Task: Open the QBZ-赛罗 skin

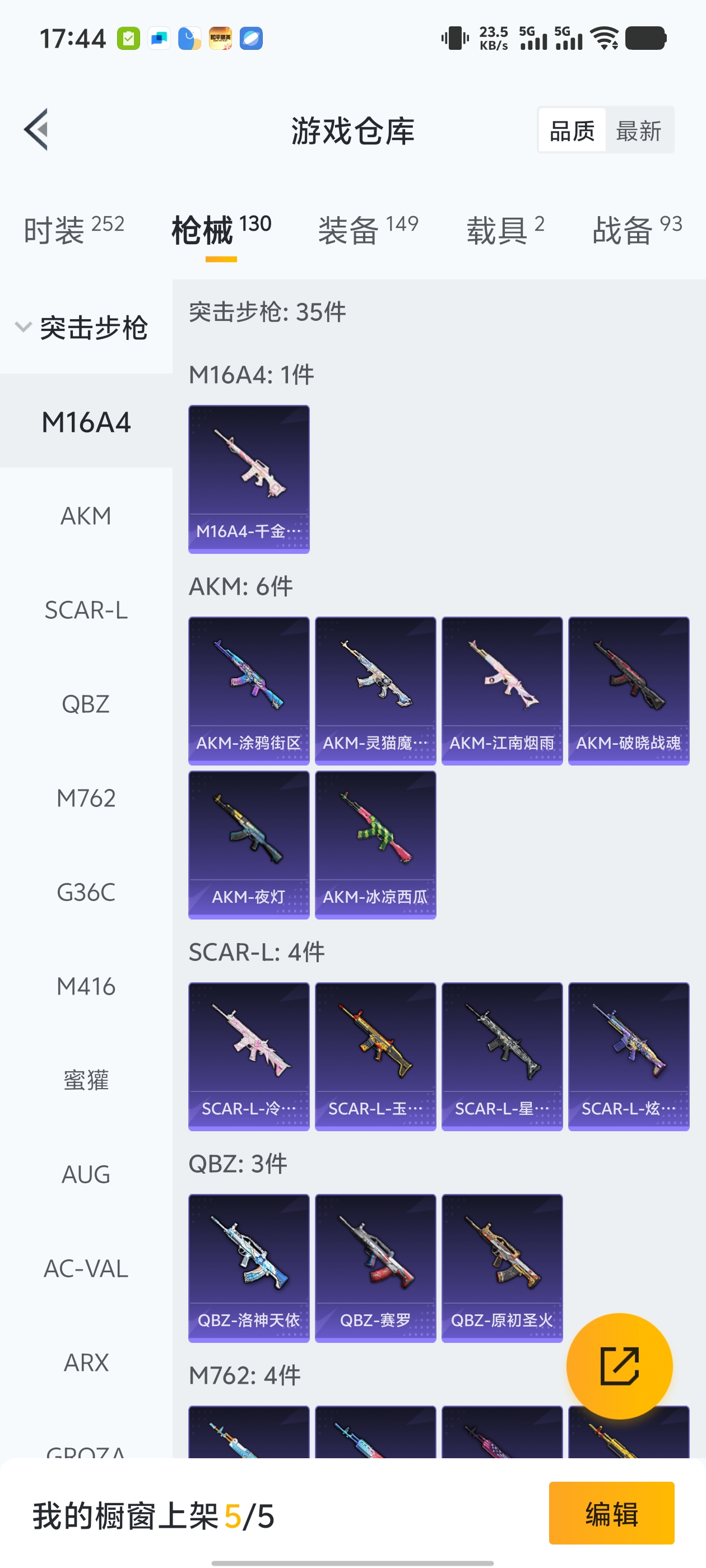Action: [375, 1267]
